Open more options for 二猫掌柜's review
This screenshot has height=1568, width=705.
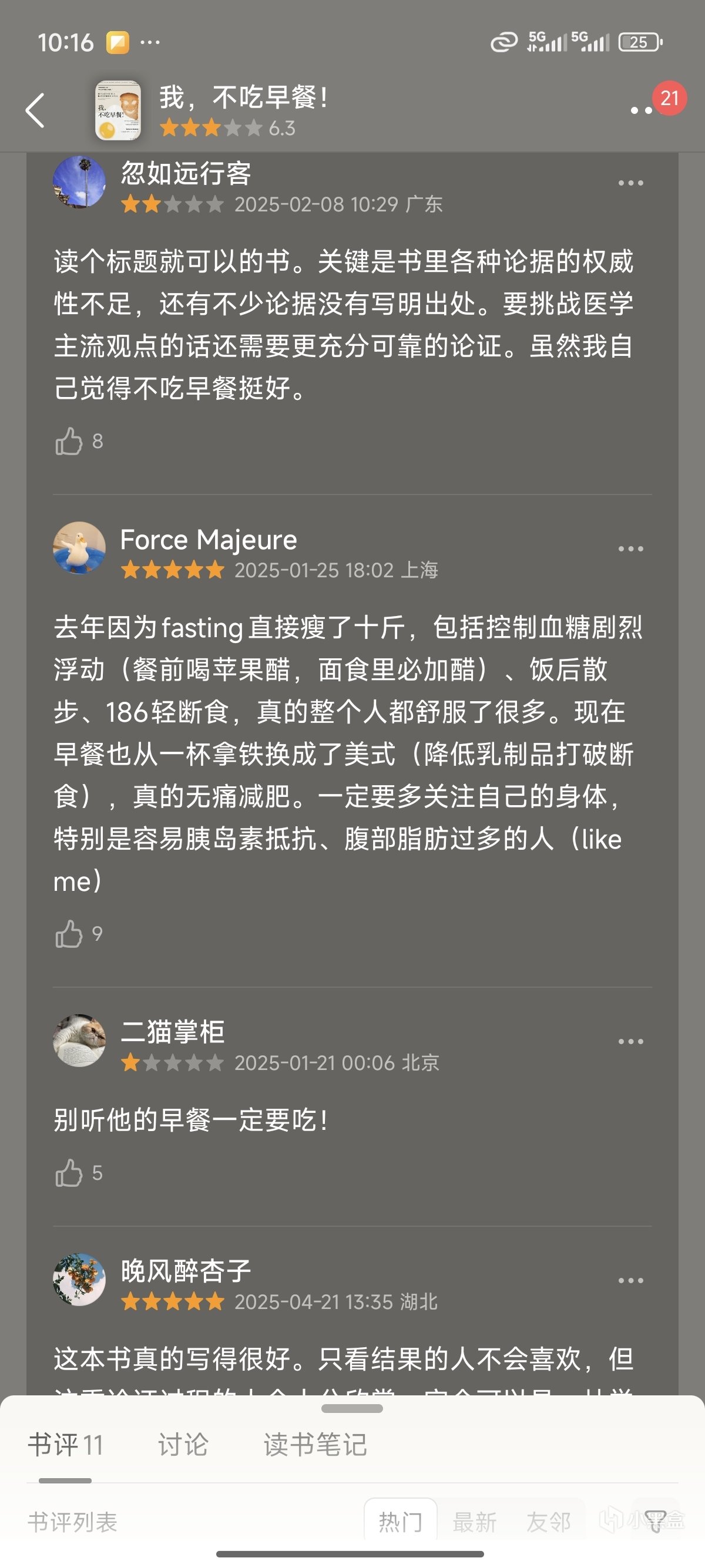630,1041
